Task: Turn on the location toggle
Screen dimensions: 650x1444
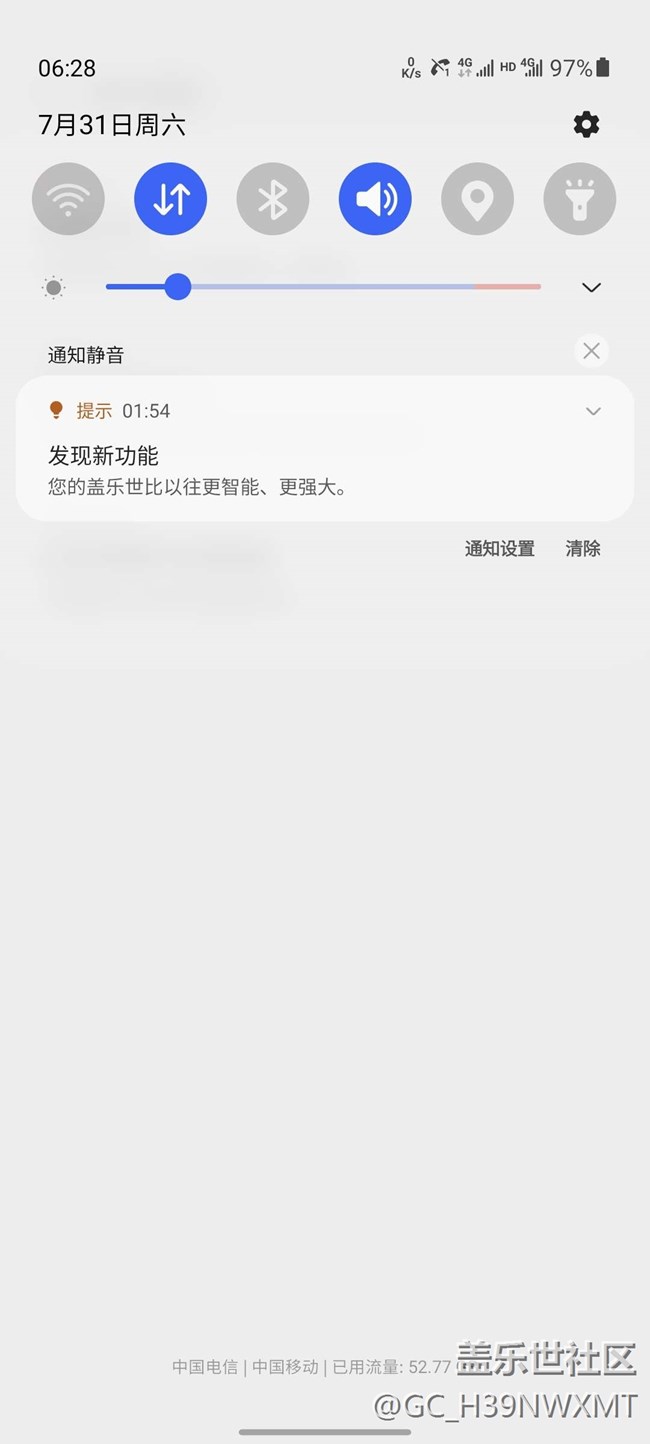Action: (477, 199)
